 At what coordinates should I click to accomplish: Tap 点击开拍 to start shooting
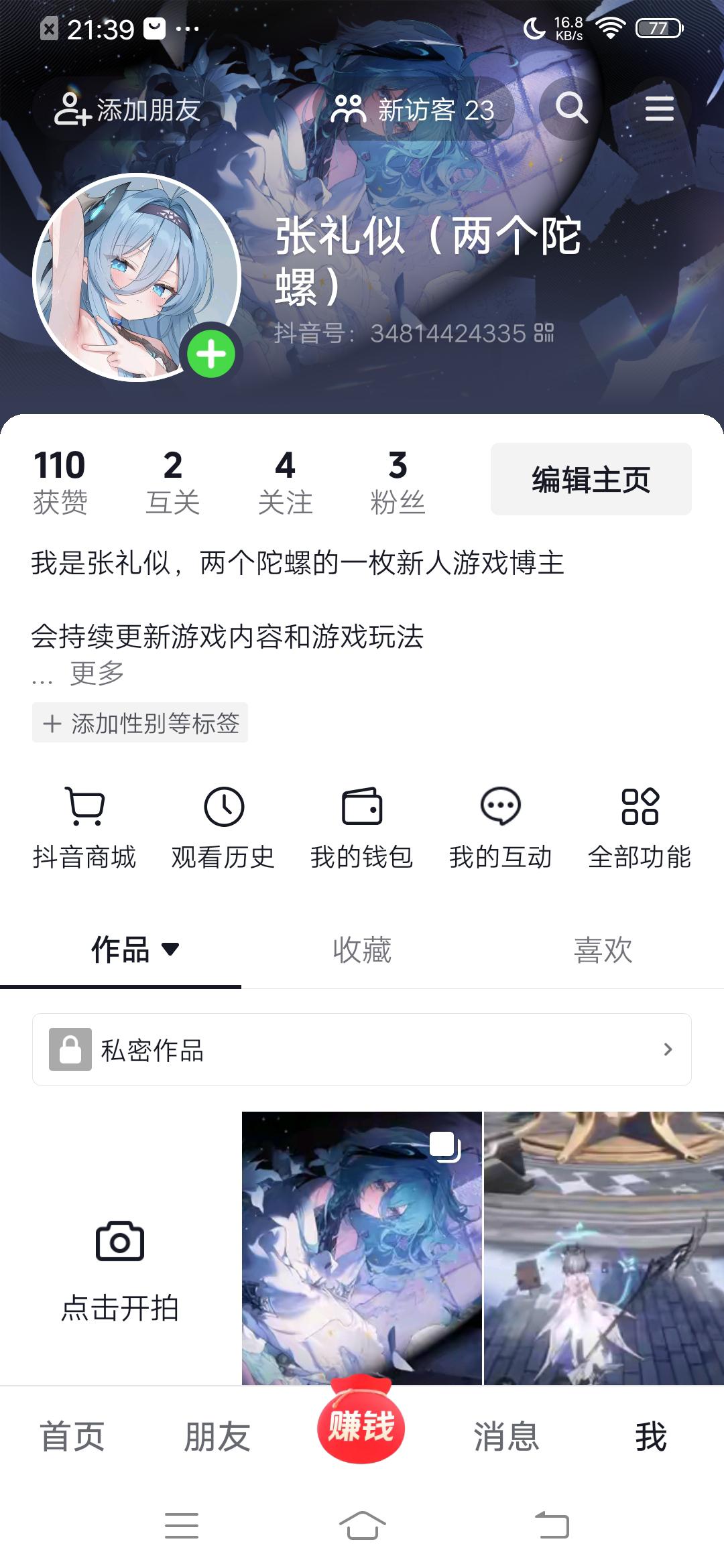(120, 1270)
